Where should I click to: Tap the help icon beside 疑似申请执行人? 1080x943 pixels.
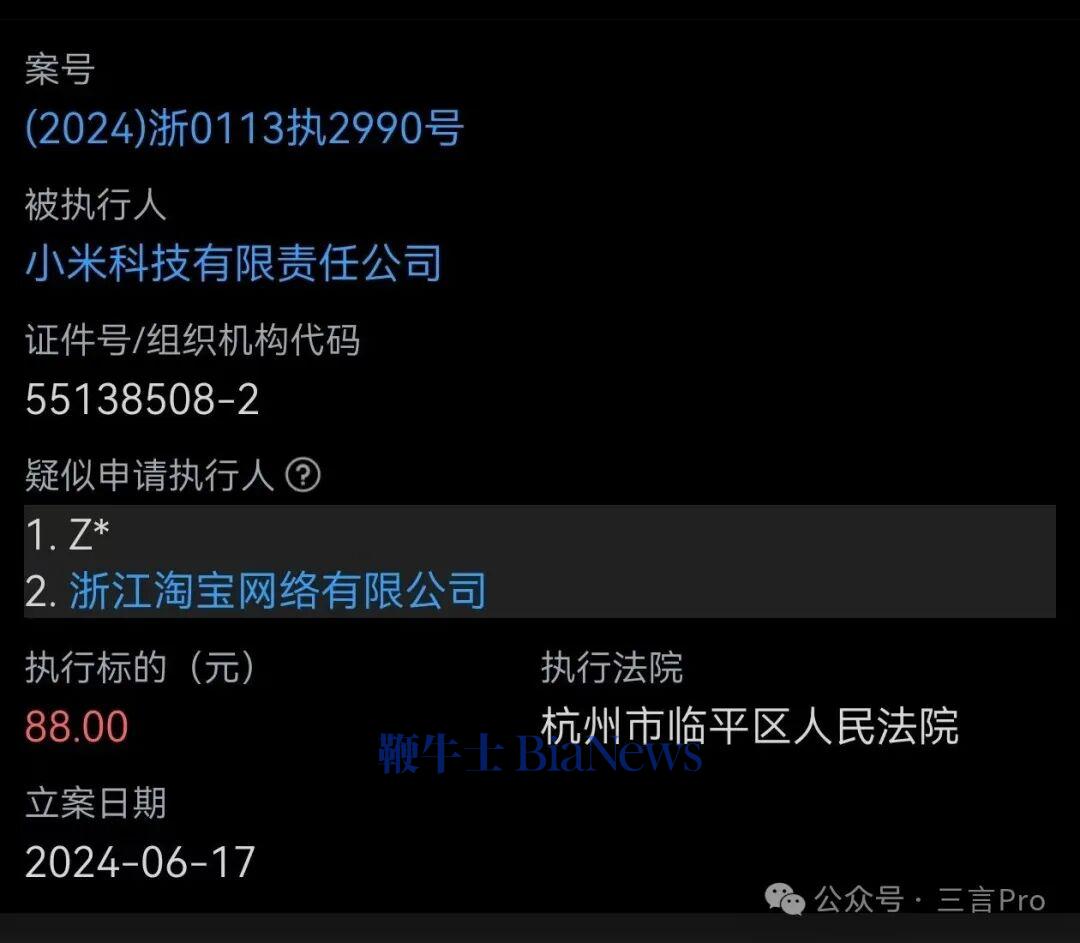point(303,475)
